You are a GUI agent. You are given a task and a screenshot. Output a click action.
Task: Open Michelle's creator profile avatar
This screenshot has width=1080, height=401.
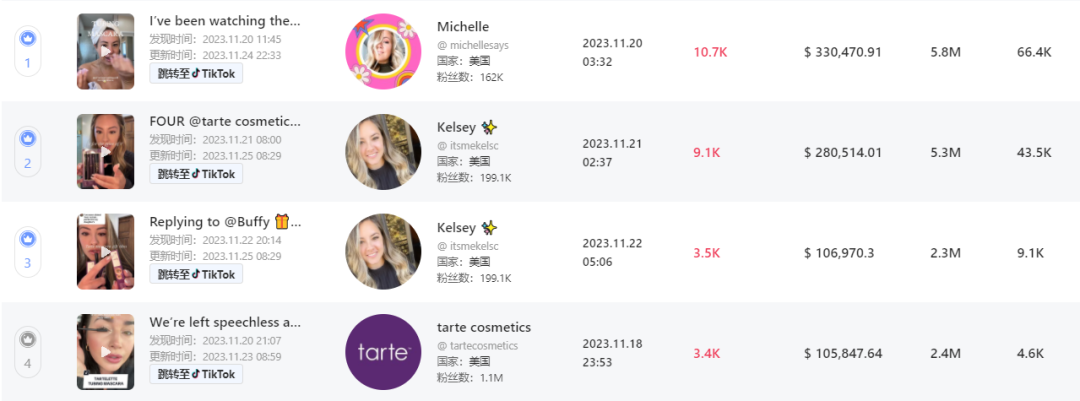point(383,51)
